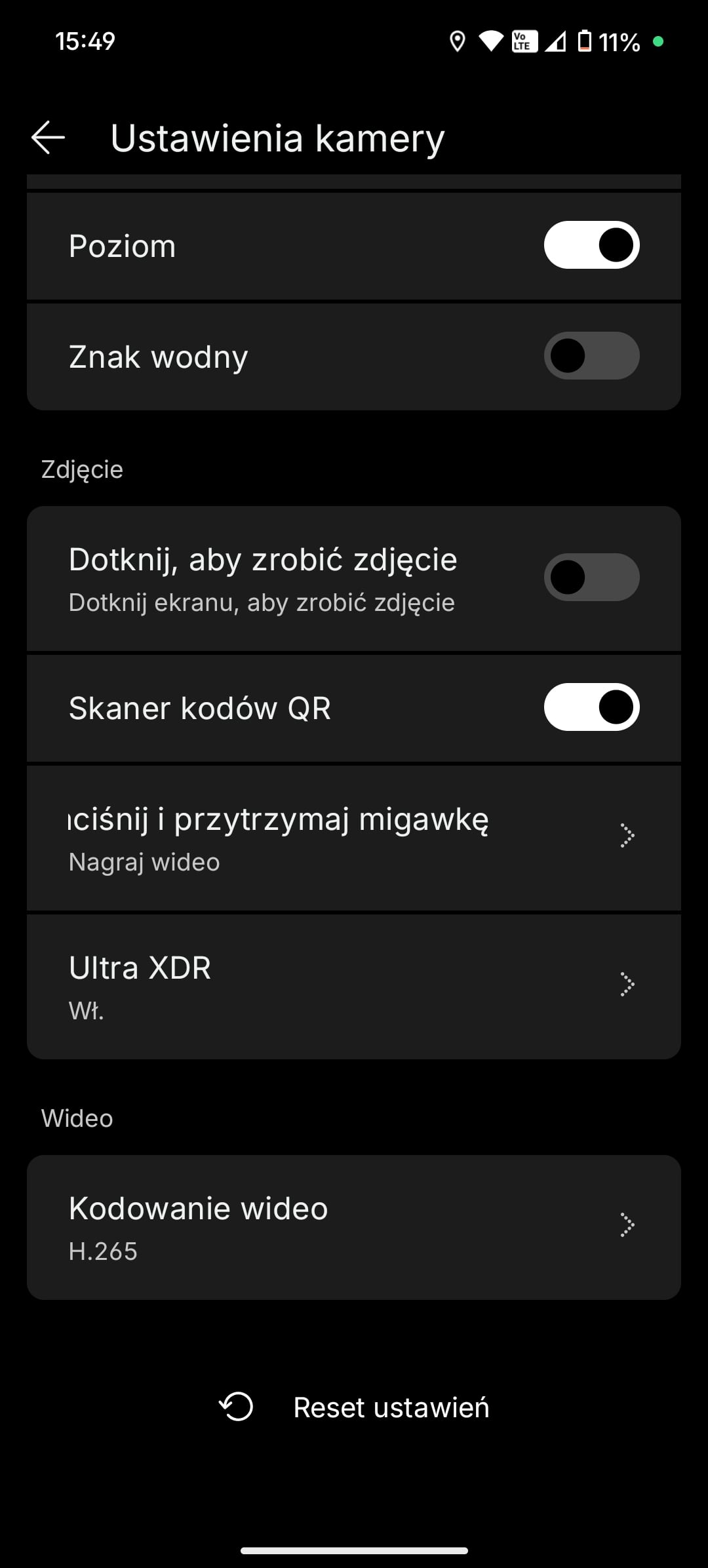708x1568 pixels.
Task: Disable Skaner kodów QR
Action: [591, 707]
